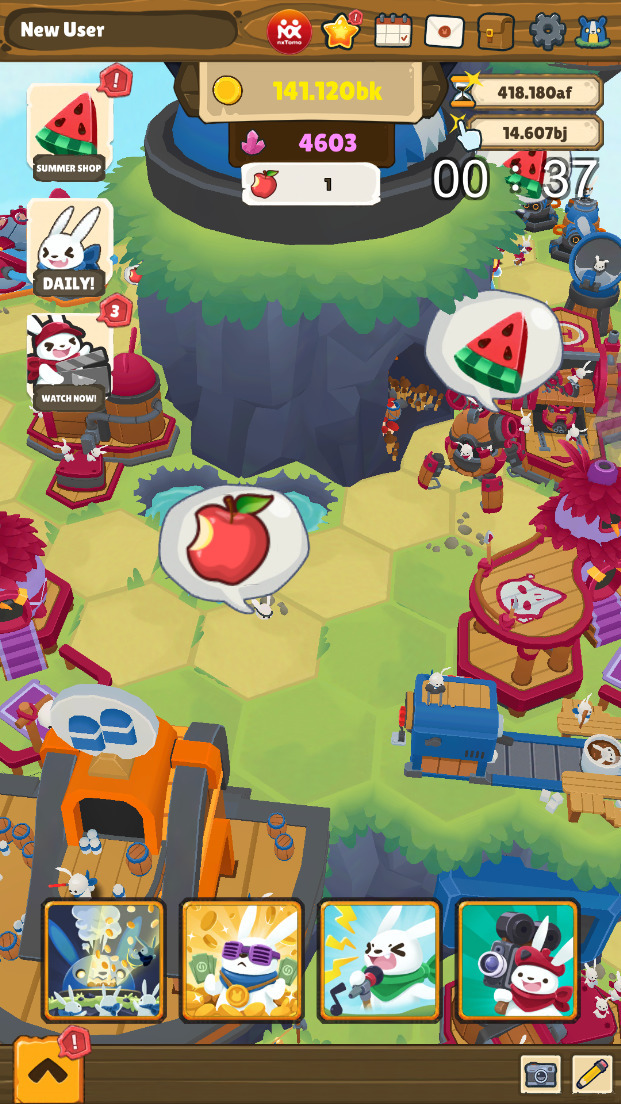The width and height of the screenshot is (621, 1104).
Task: Collect the watermelon speech bubble
Action: tap(492, 347)
